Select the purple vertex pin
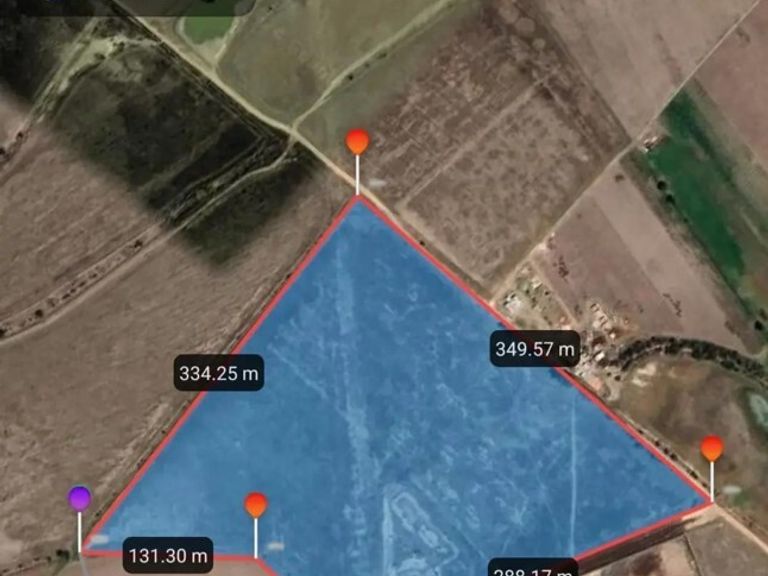Viewport: 768px width, 576px height. coord(80,498)
